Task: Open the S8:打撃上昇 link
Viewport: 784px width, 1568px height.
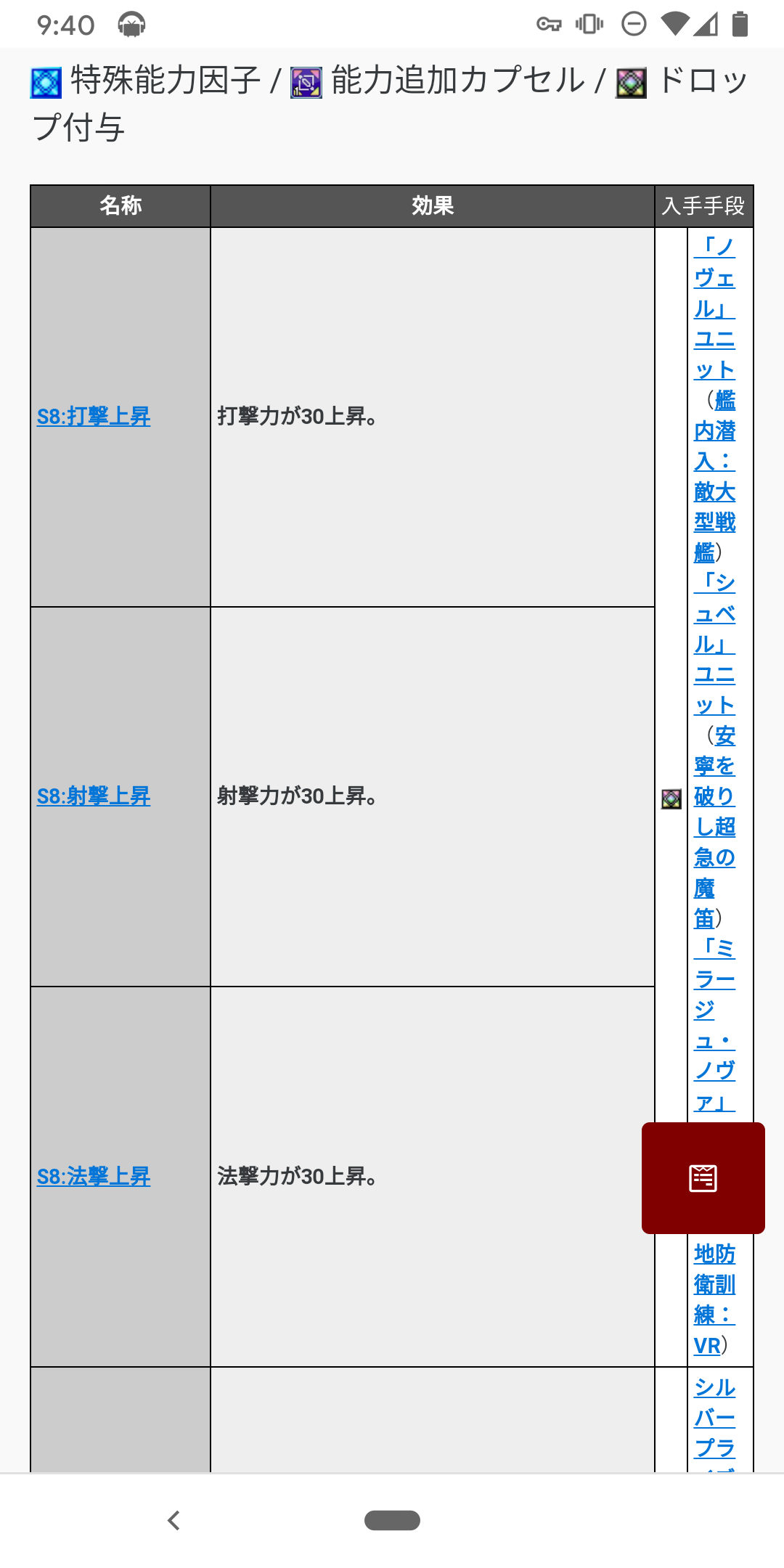Action: tap(94, 417)
